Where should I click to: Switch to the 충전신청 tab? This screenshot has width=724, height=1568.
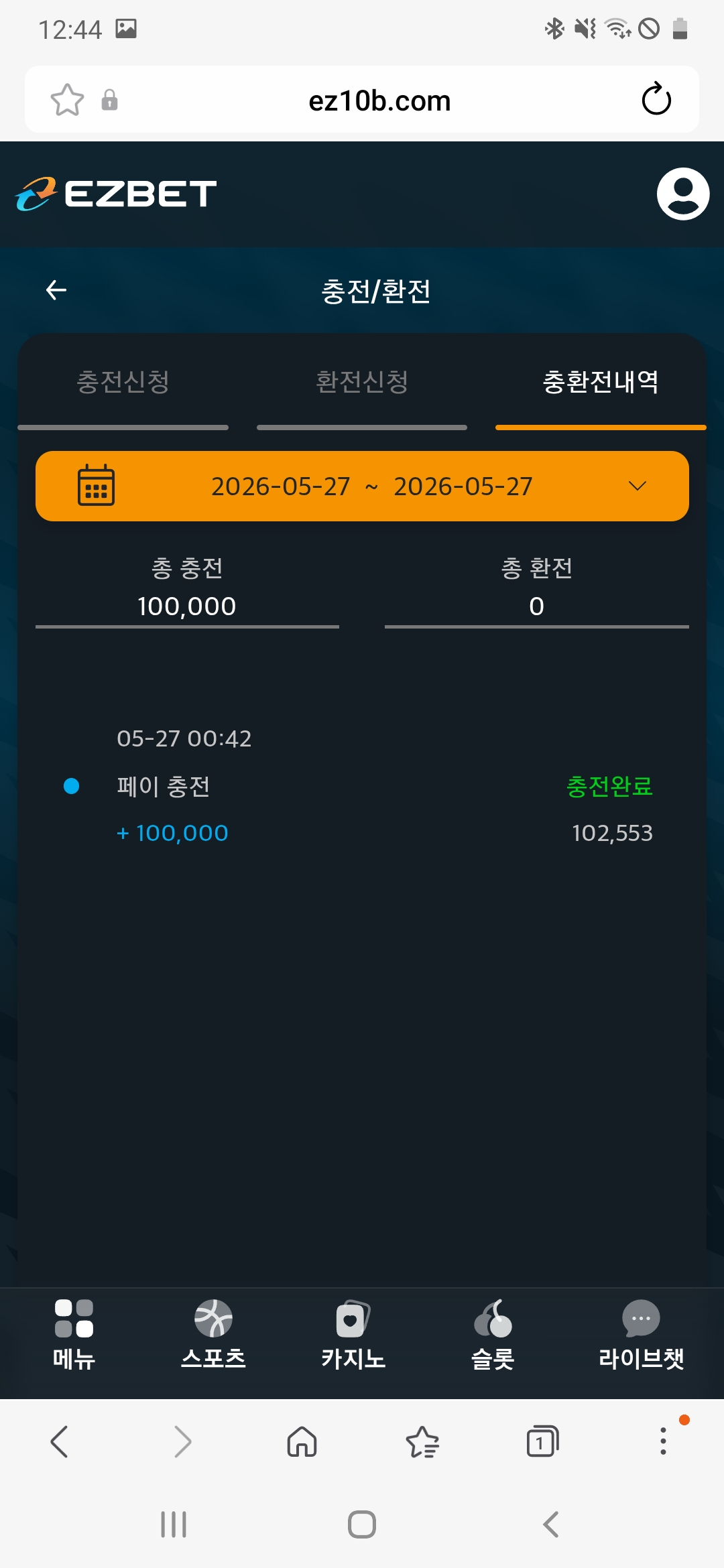(123, 383)
